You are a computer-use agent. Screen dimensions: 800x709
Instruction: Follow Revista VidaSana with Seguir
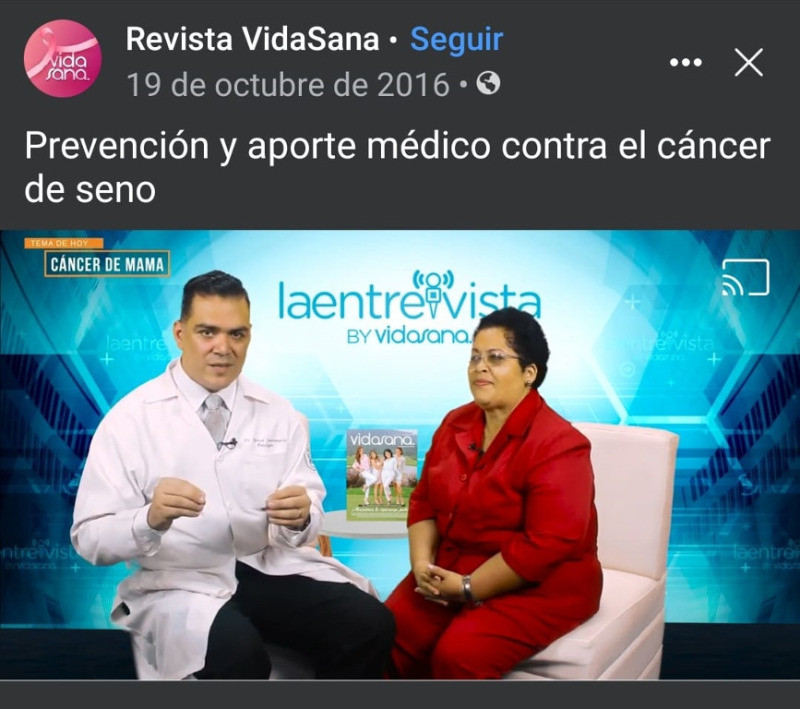(x=457, y=40)
